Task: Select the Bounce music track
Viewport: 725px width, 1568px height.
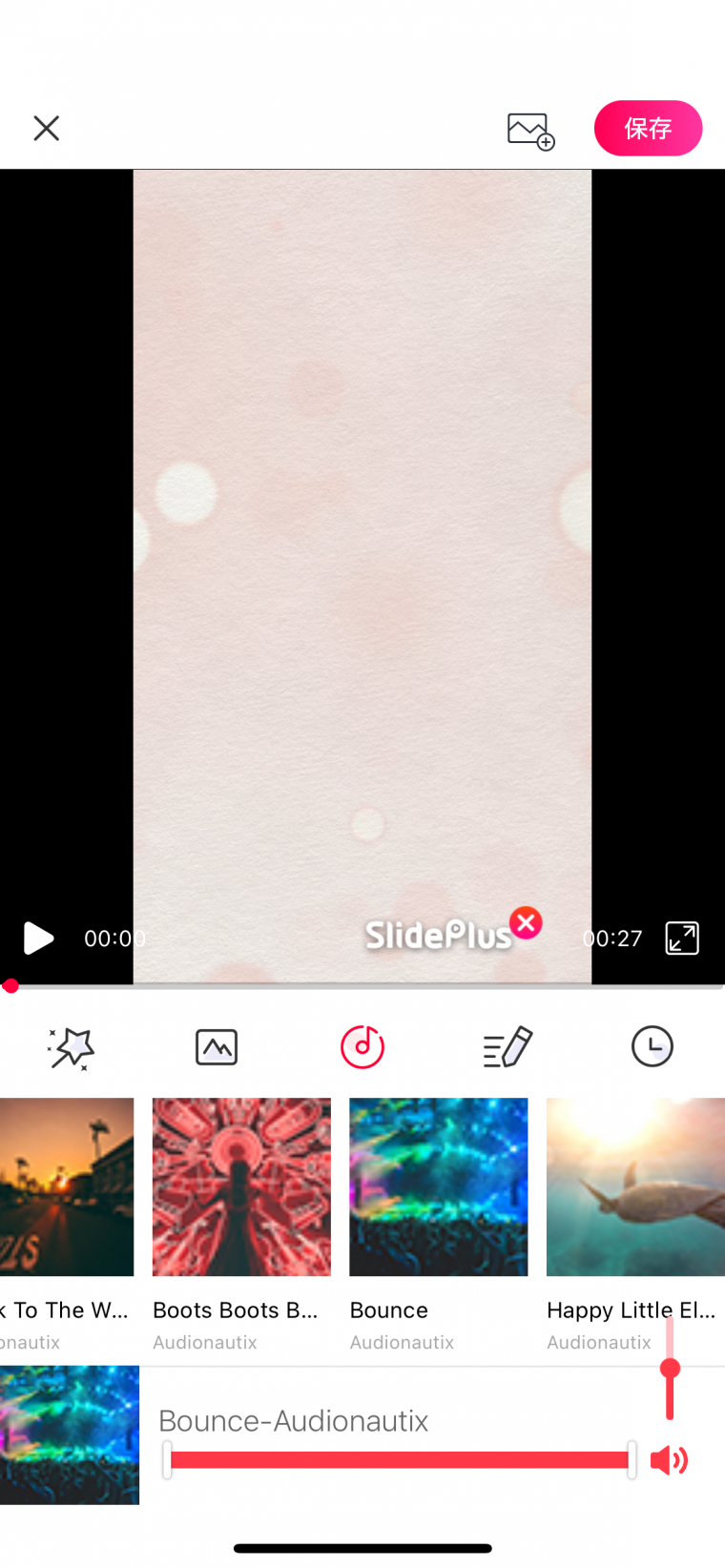Action: [438, 1186]
